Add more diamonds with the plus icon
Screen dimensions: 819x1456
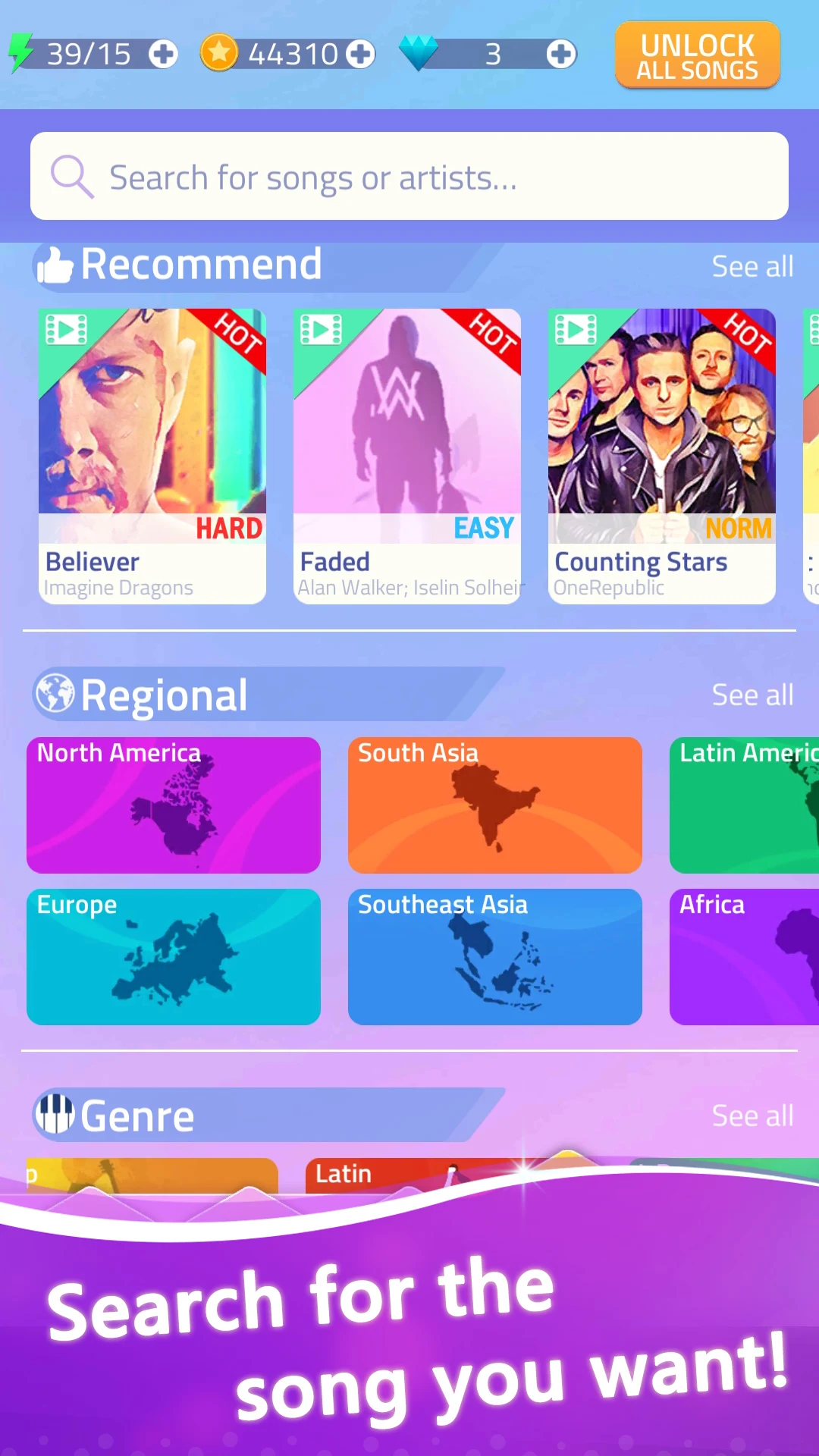point(560,54)
